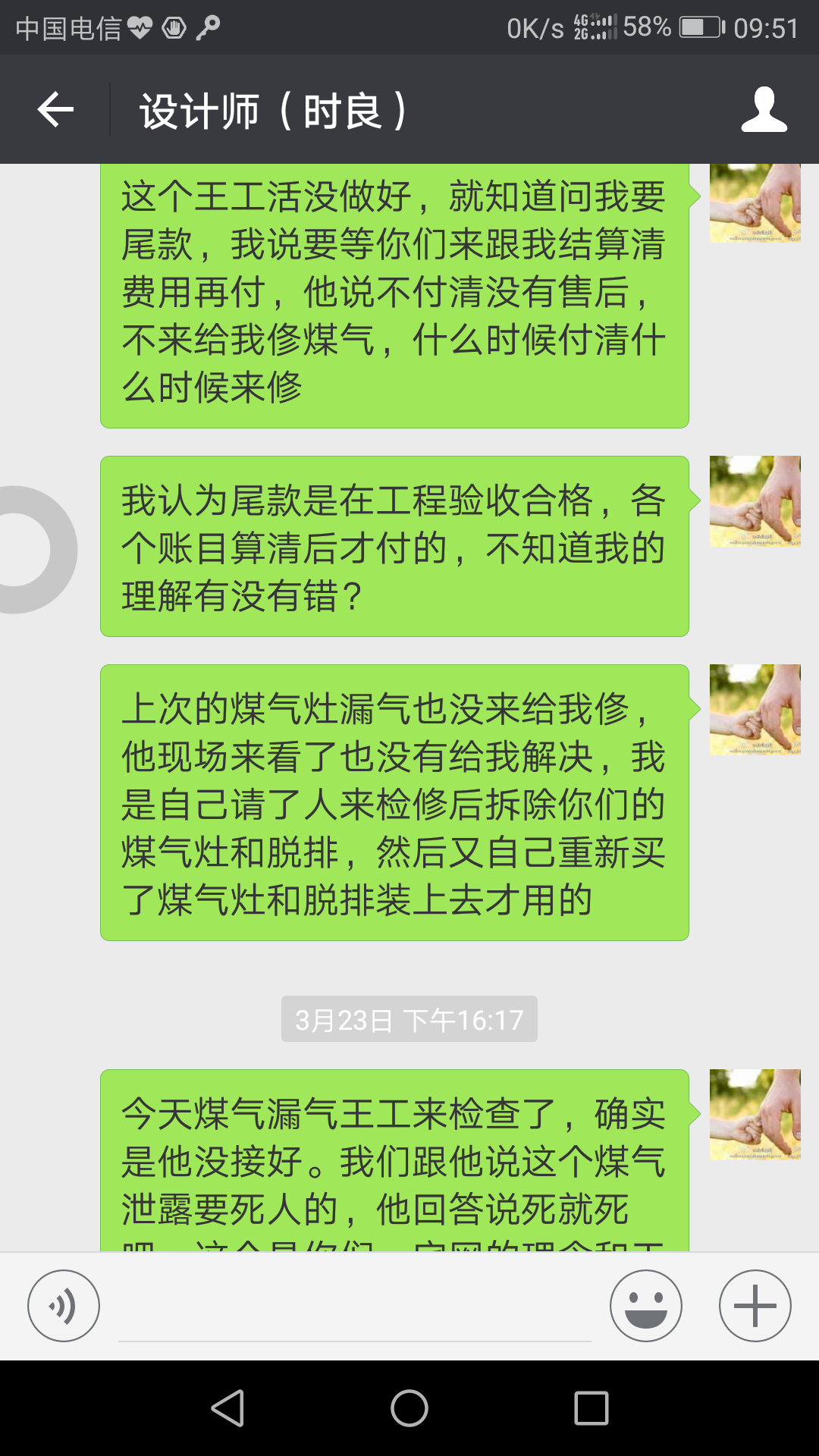Open the recent apps overview
Viewport: 819px width, 1456px height.
coord(591,1408)
